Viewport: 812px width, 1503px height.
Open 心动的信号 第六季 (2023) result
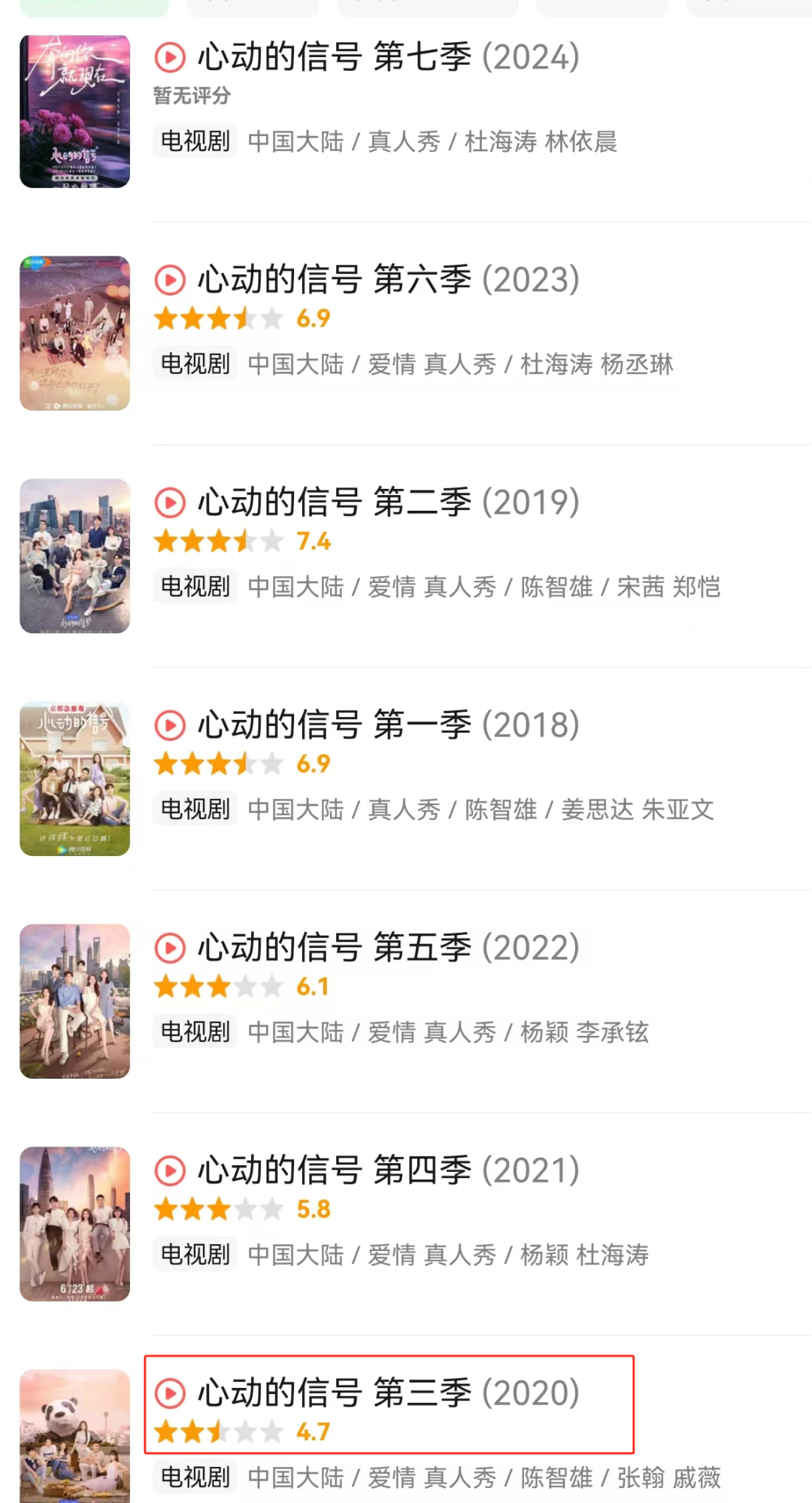click(388, 280)
